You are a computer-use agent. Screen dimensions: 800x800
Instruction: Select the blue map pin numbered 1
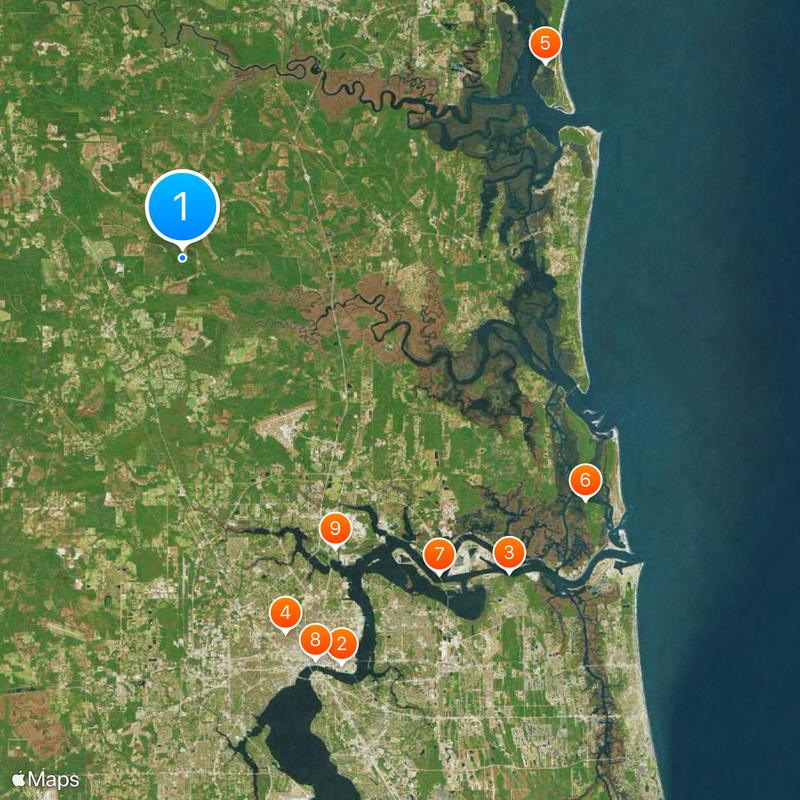pos(182,207)
